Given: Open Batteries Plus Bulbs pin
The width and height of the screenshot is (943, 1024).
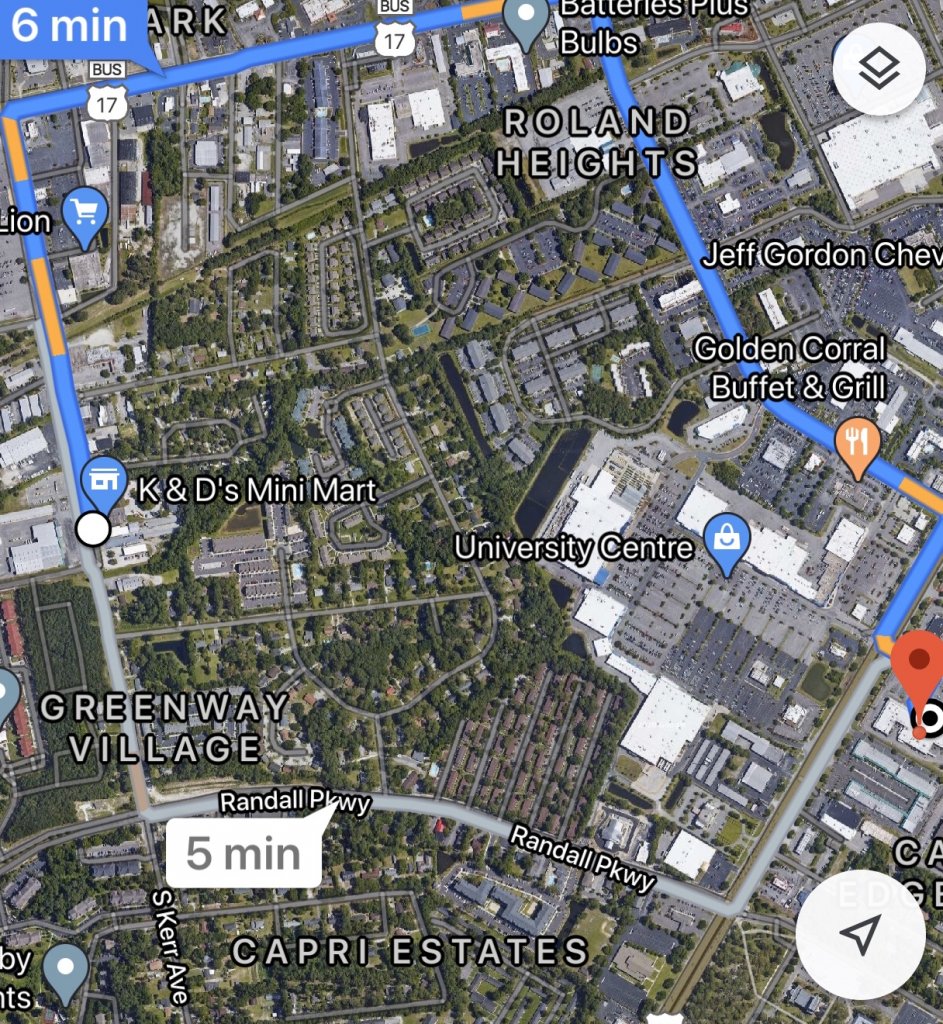Looking at the screenshot, I should point(525,20).
